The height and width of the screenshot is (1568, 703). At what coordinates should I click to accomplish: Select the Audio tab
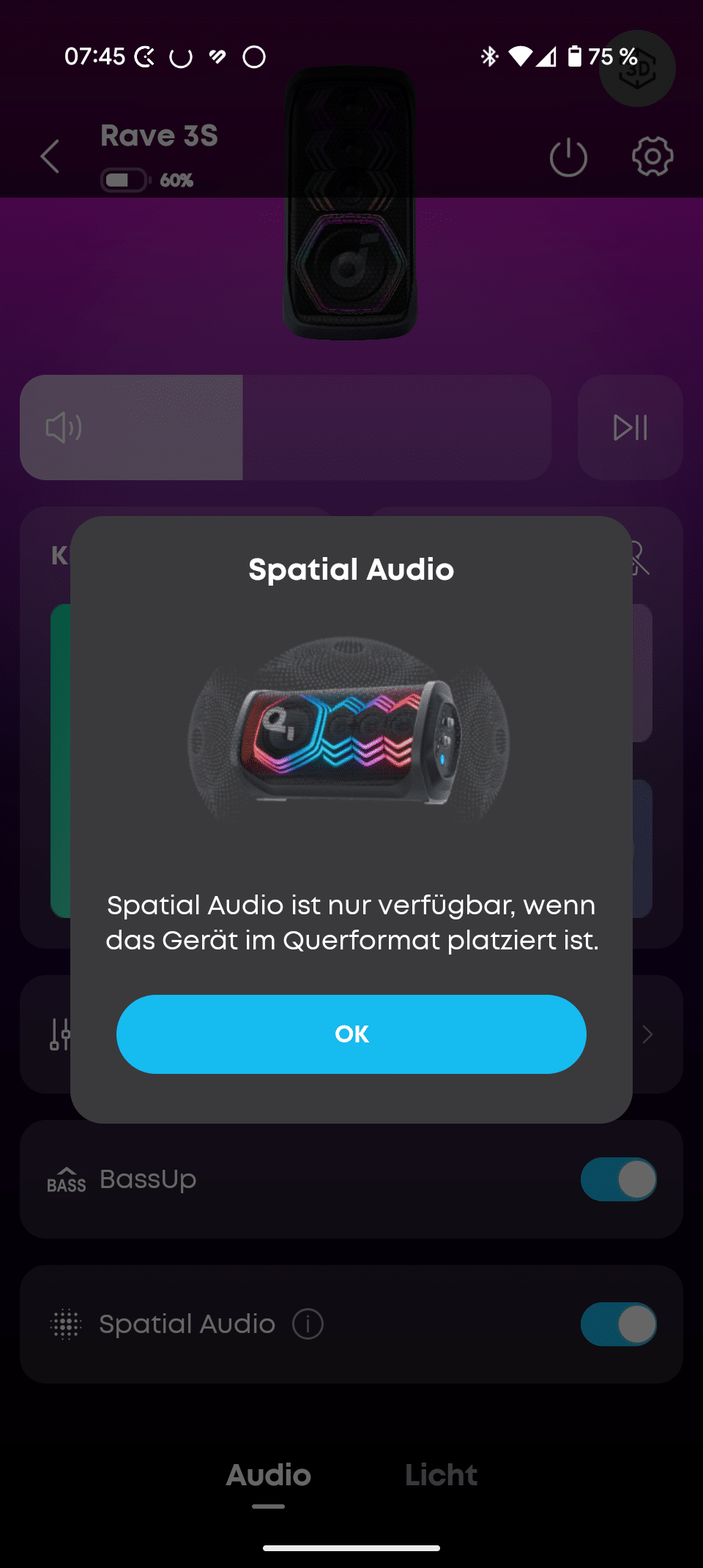click(269, 1475)
